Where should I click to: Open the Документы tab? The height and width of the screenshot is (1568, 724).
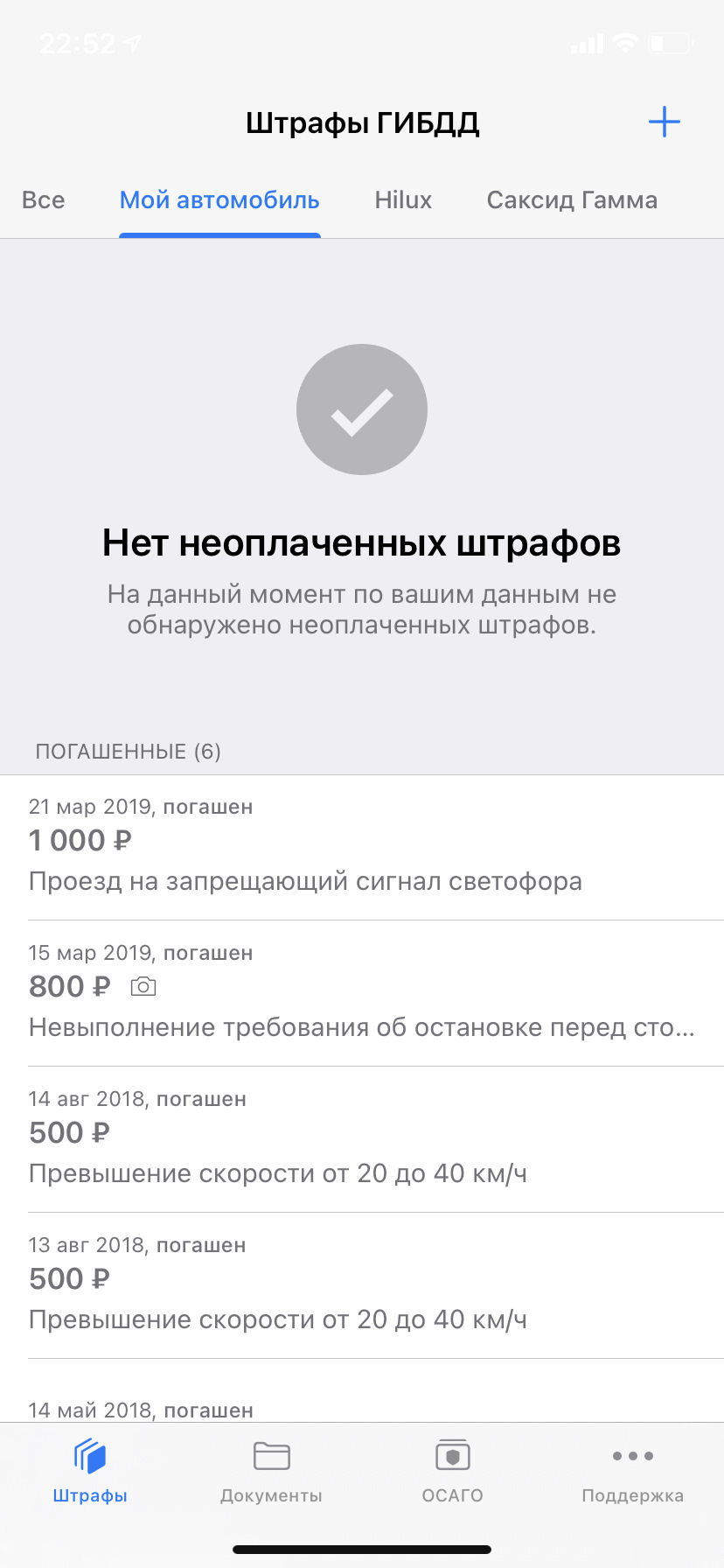[271, 1472]
